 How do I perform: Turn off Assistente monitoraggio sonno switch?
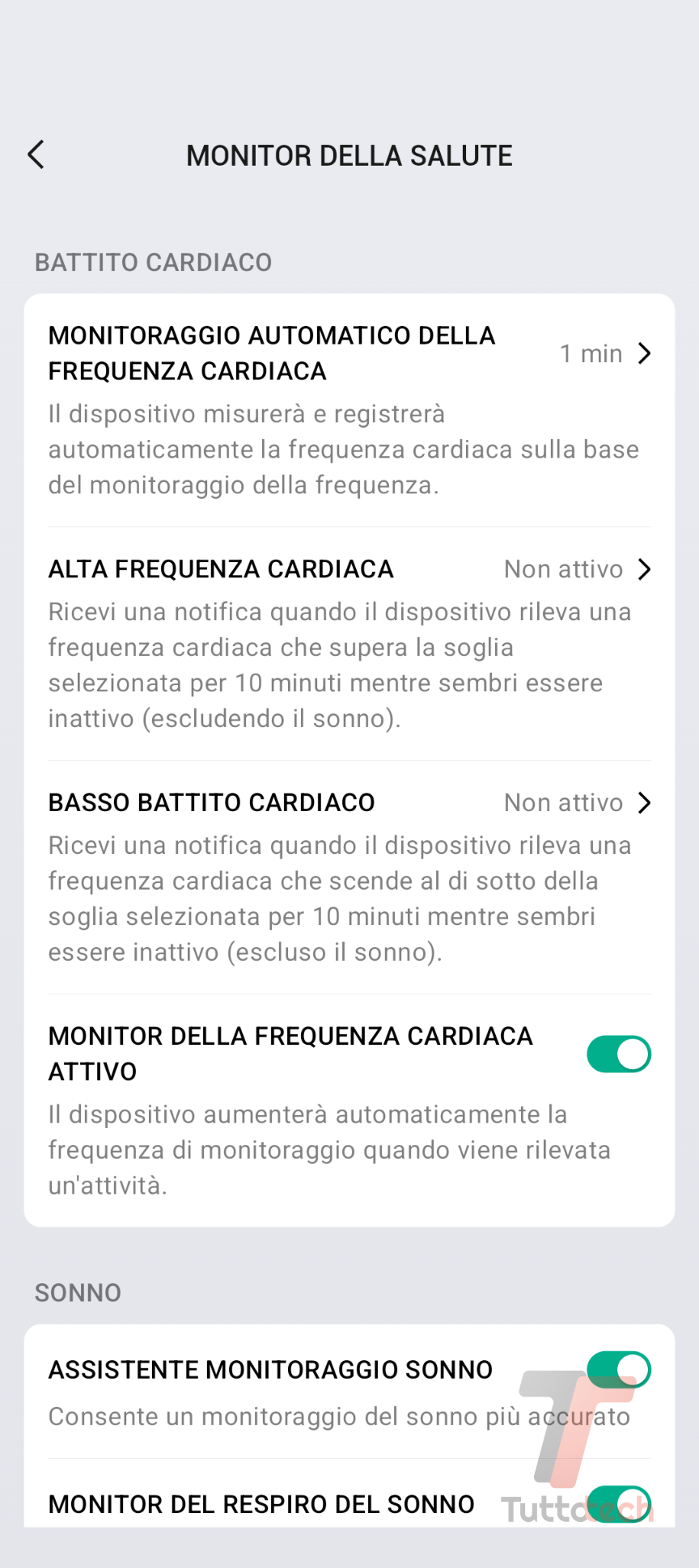[x=619, y=1370]
